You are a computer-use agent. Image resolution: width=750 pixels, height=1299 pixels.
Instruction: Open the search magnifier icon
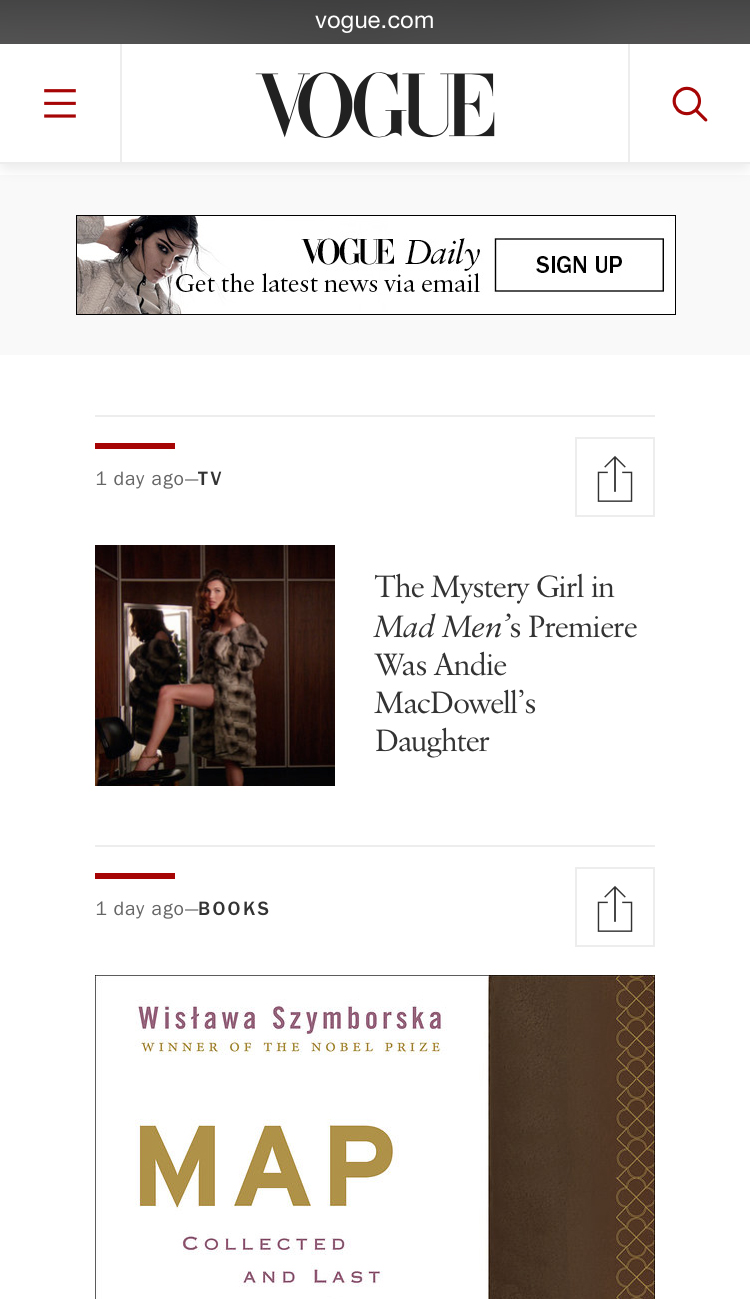[689, 104]
